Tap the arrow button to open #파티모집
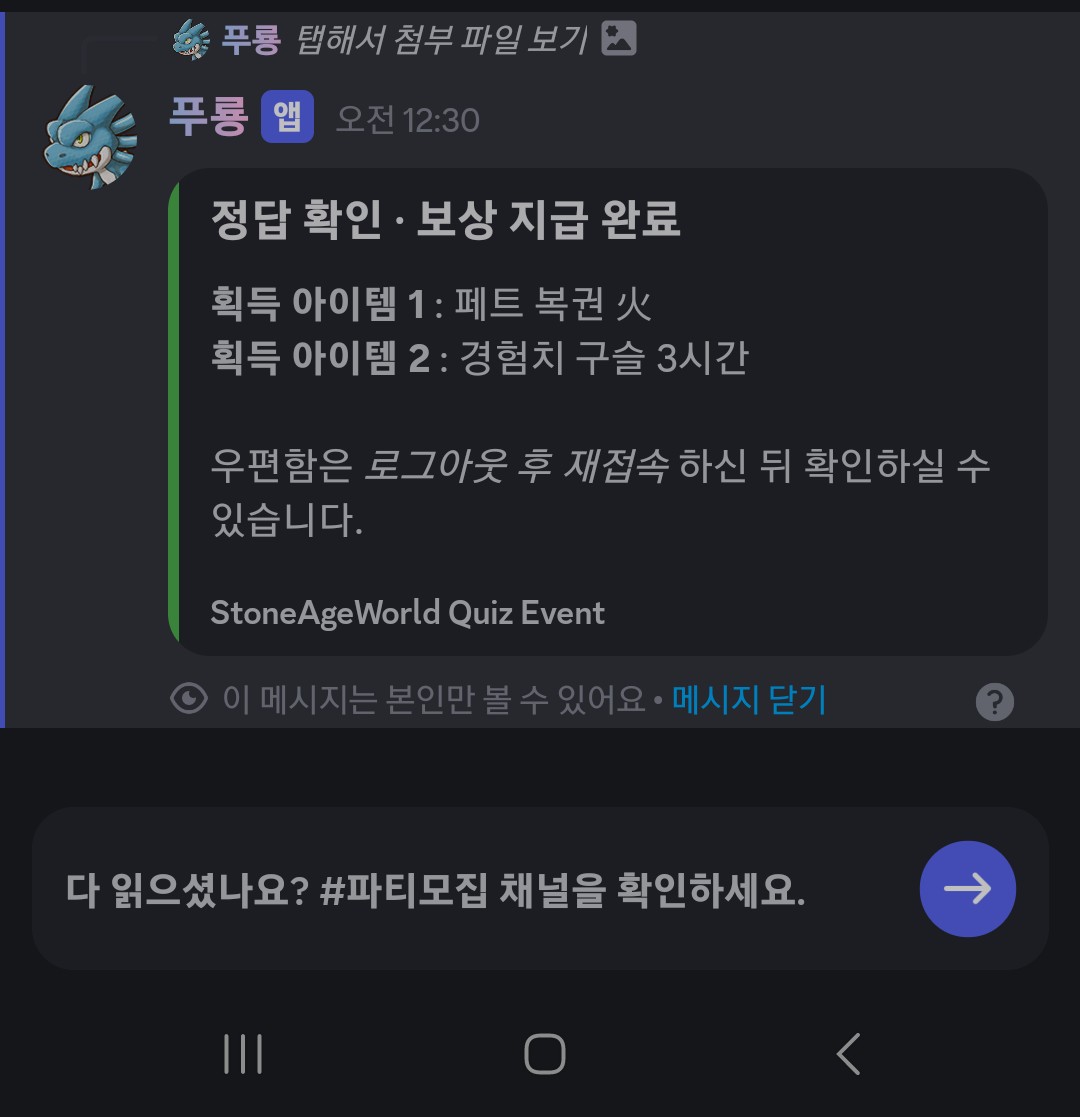This screenshot has width=1080, height=1117. click(x=967, y=889)
